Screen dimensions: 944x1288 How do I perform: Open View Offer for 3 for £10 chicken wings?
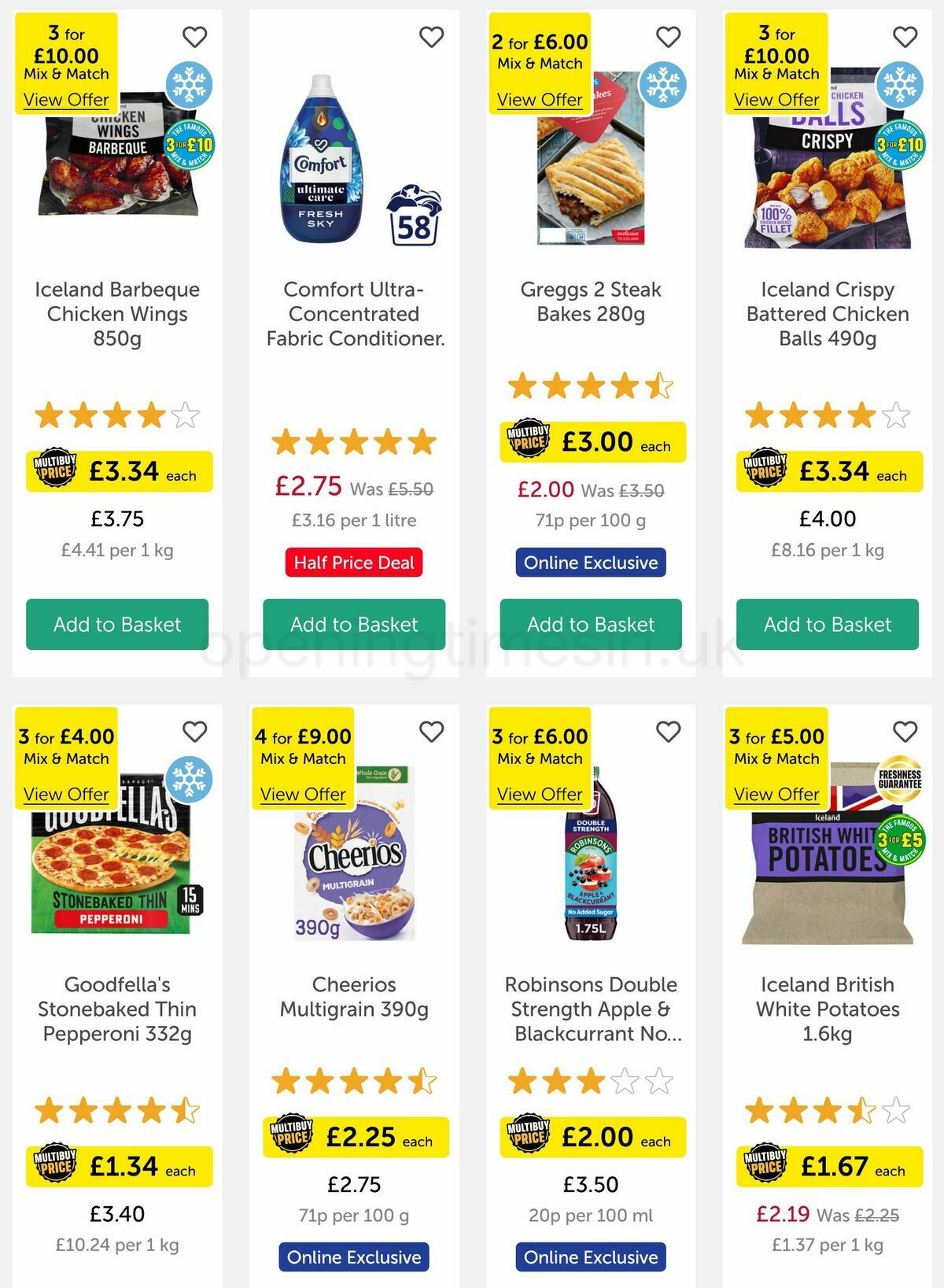[67, 99]
